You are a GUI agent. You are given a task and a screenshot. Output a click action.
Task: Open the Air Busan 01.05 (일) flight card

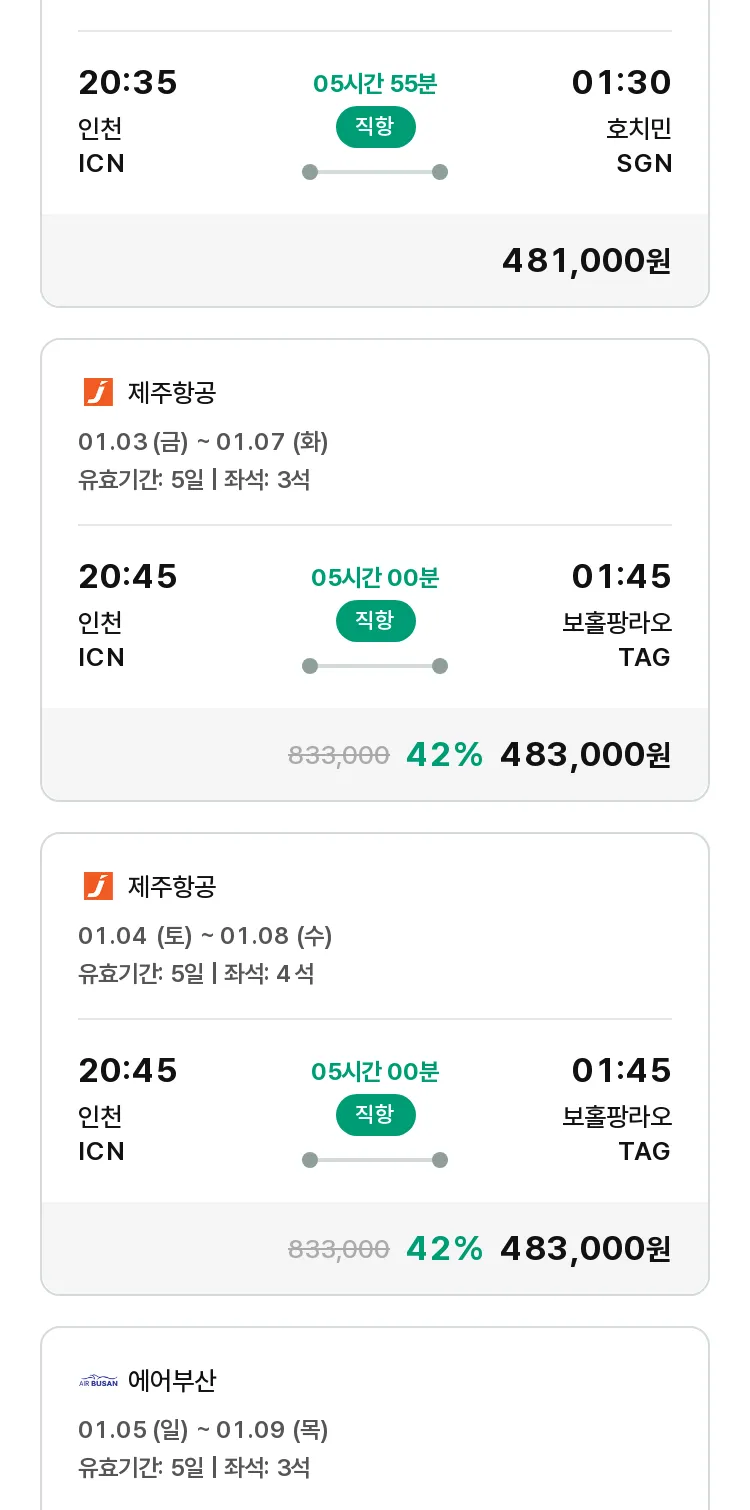pos(375,1418)
